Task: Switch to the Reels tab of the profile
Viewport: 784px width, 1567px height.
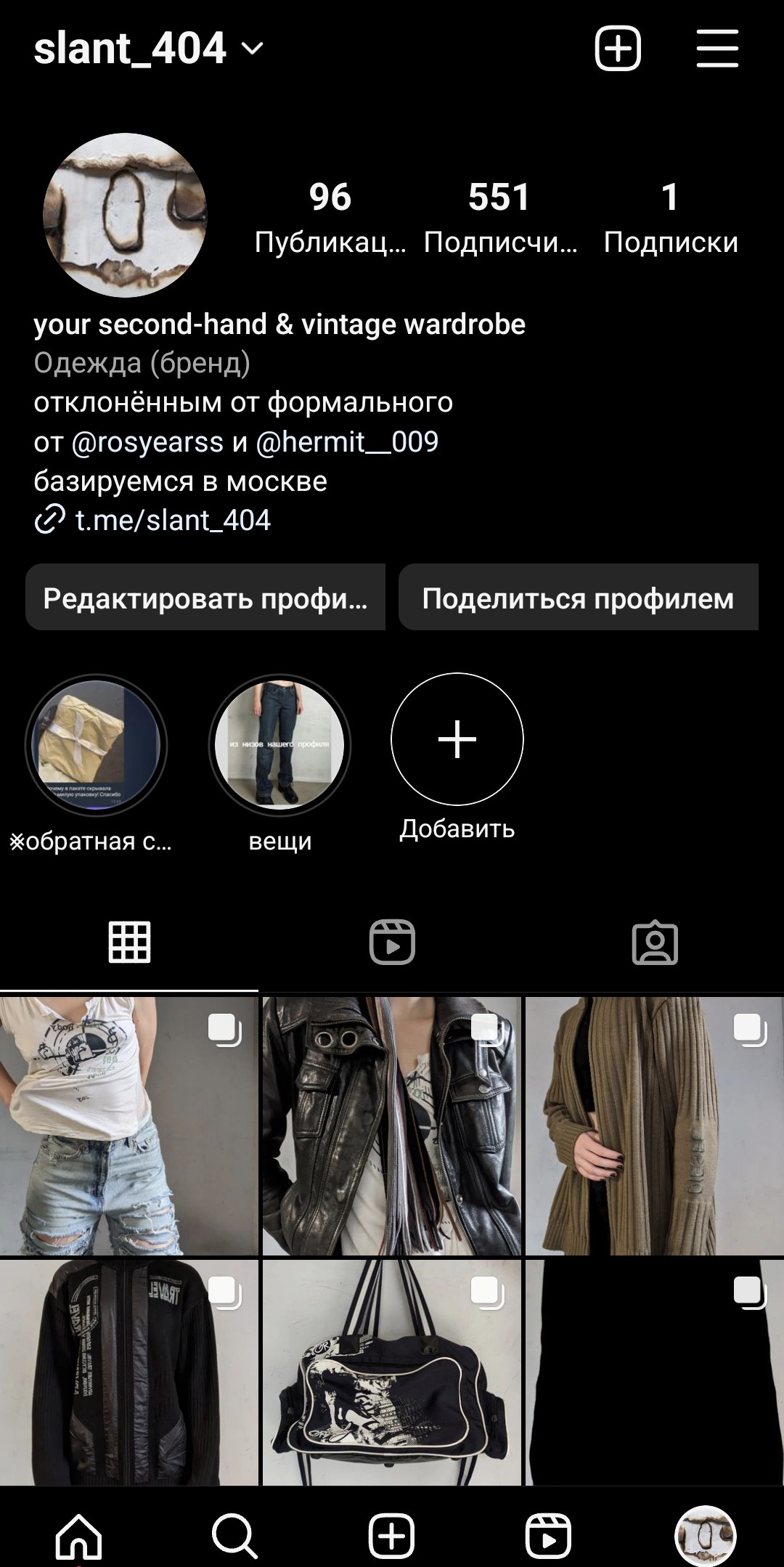Action: (x=392, y=943)
